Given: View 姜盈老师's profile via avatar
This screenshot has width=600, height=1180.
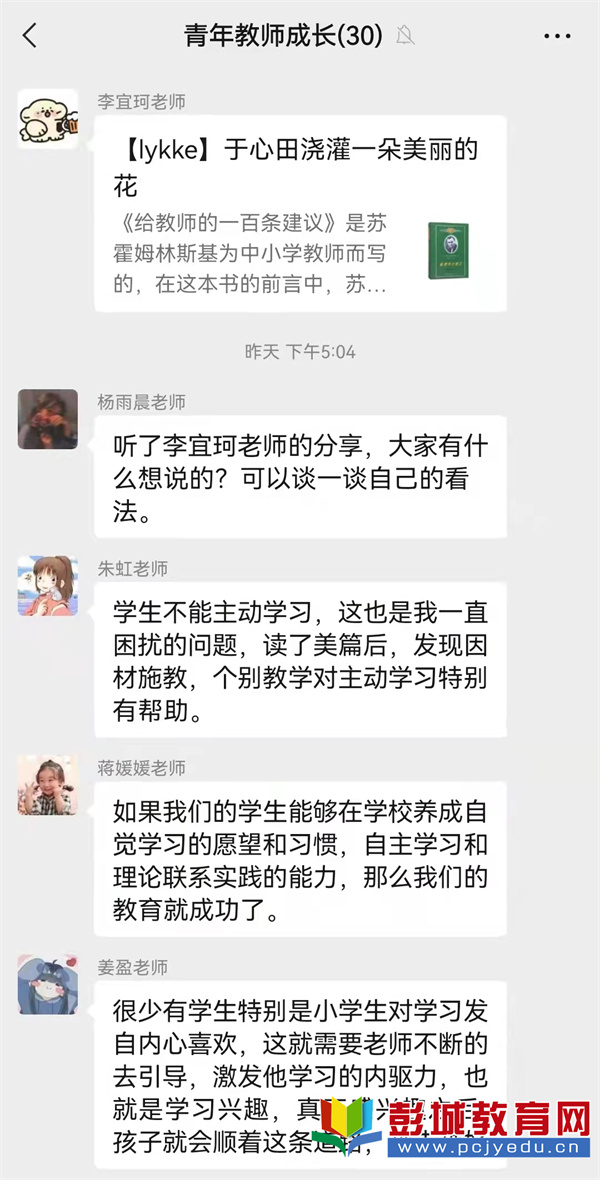Looking at the screenshot, I should [47, 985].
